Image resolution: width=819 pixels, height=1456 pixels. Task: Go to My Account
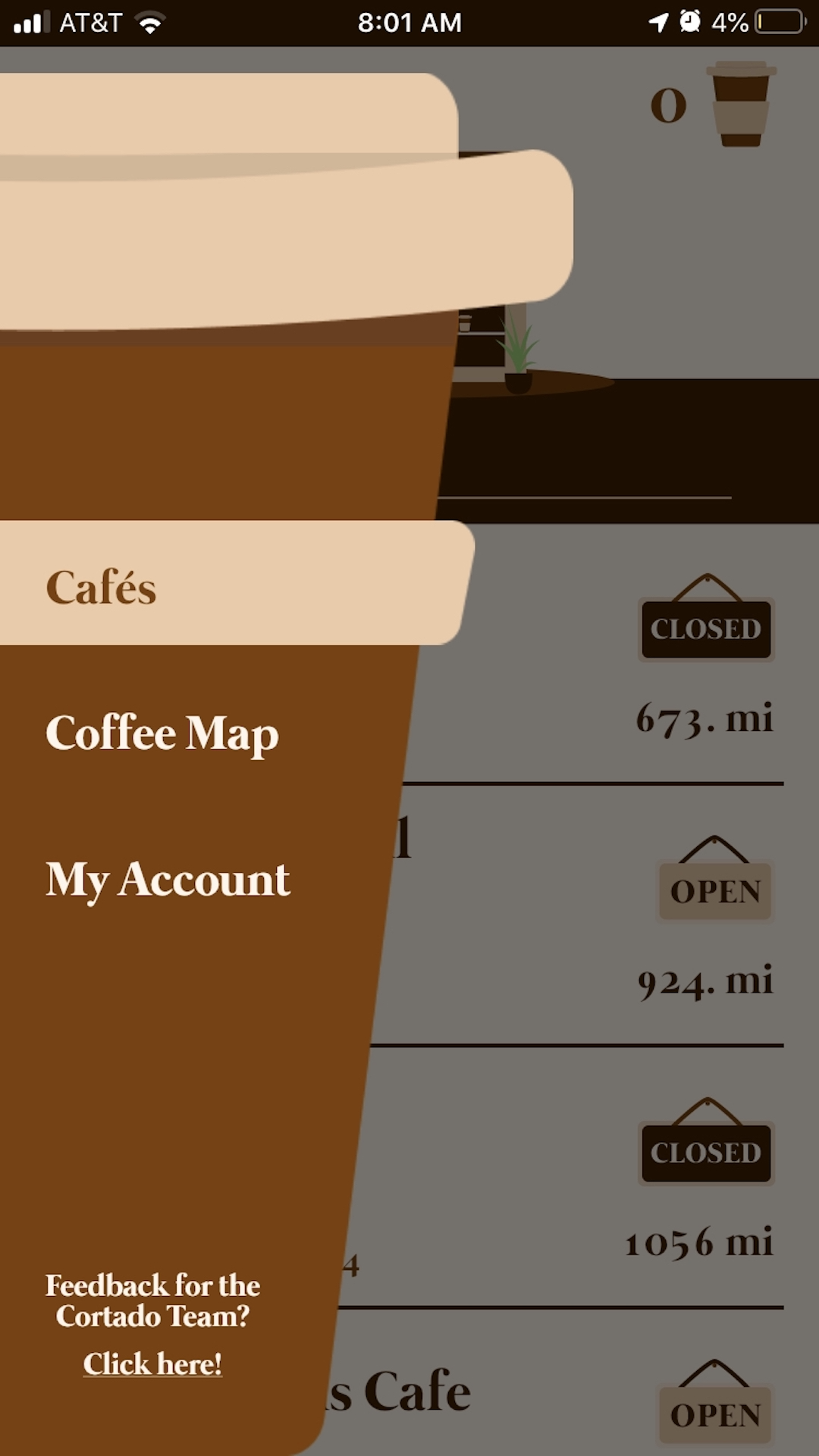(x=168, y=880)
